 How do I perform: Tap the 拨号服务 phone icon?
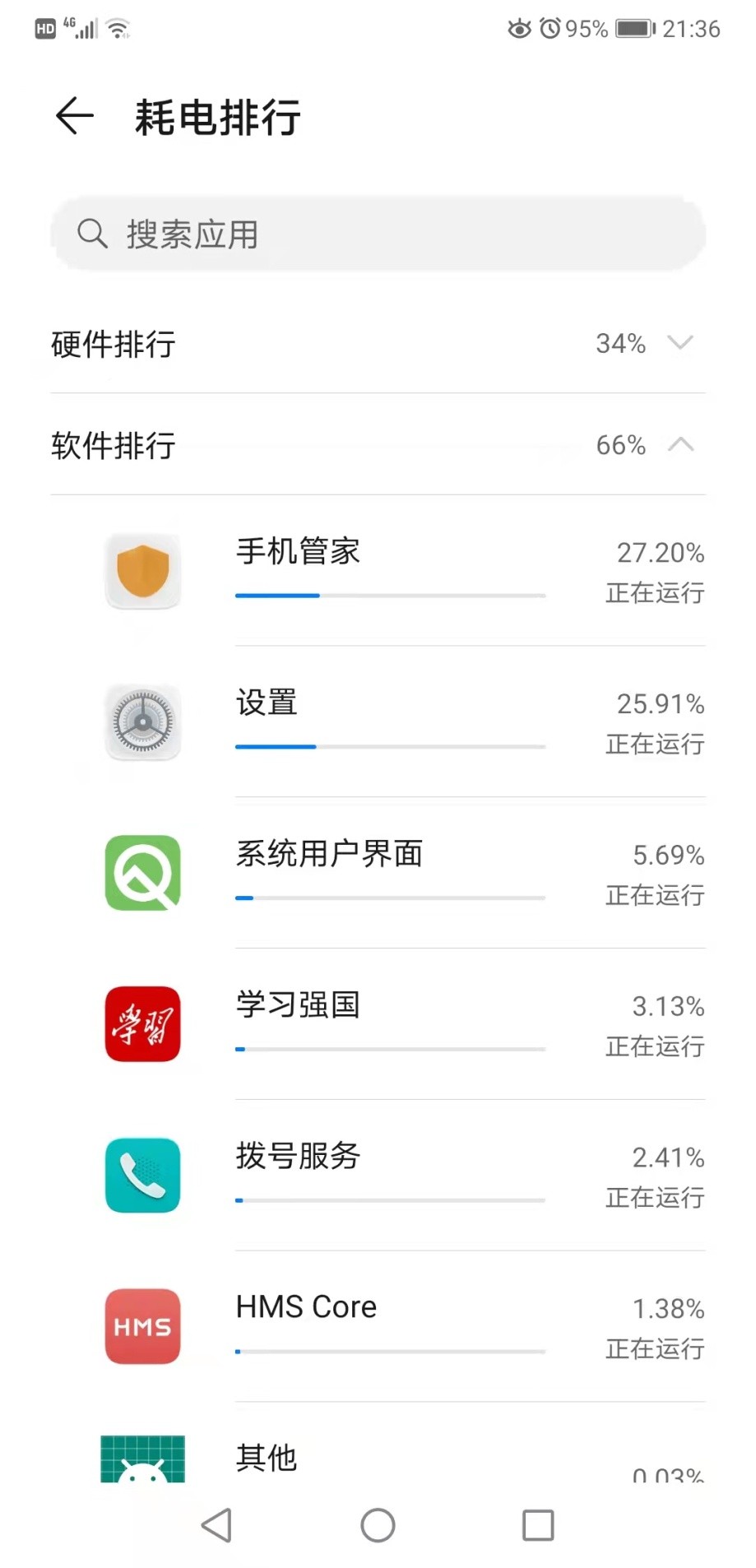pyautogui.click(x=141, y=1175)
